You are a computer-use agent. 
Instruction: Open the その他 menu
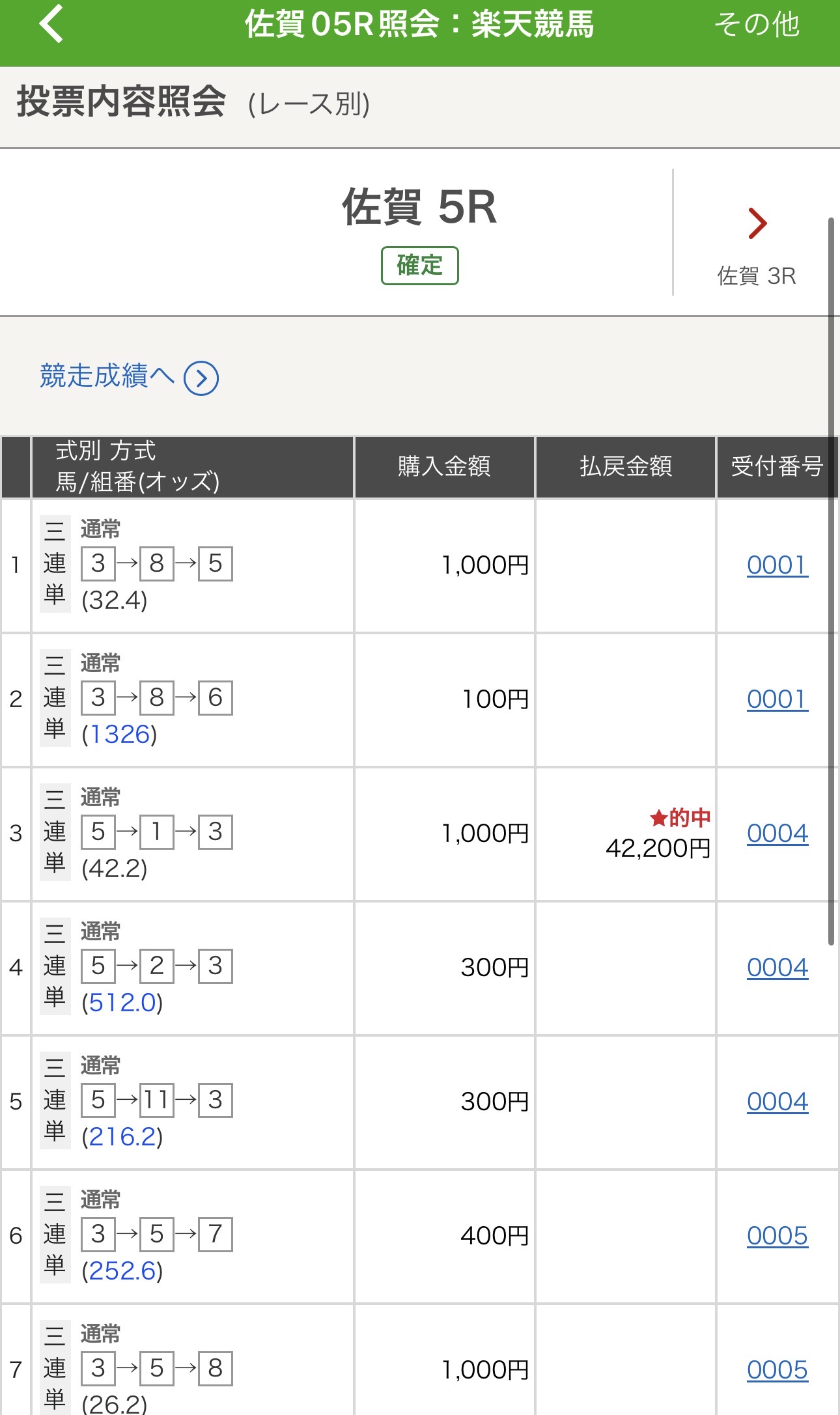click(x=757, y=25)
